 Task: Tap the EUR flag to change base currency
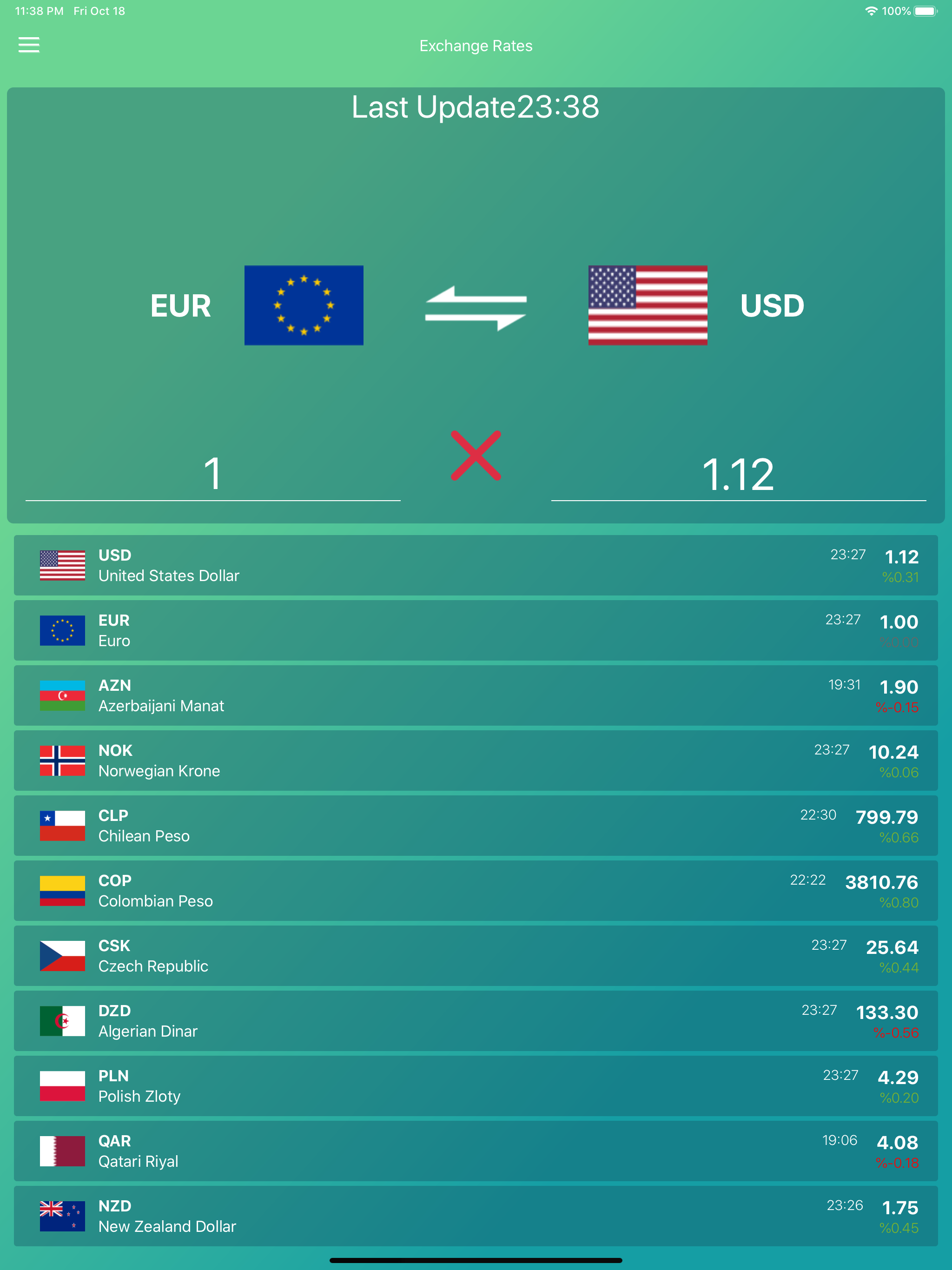pos(304,305)
